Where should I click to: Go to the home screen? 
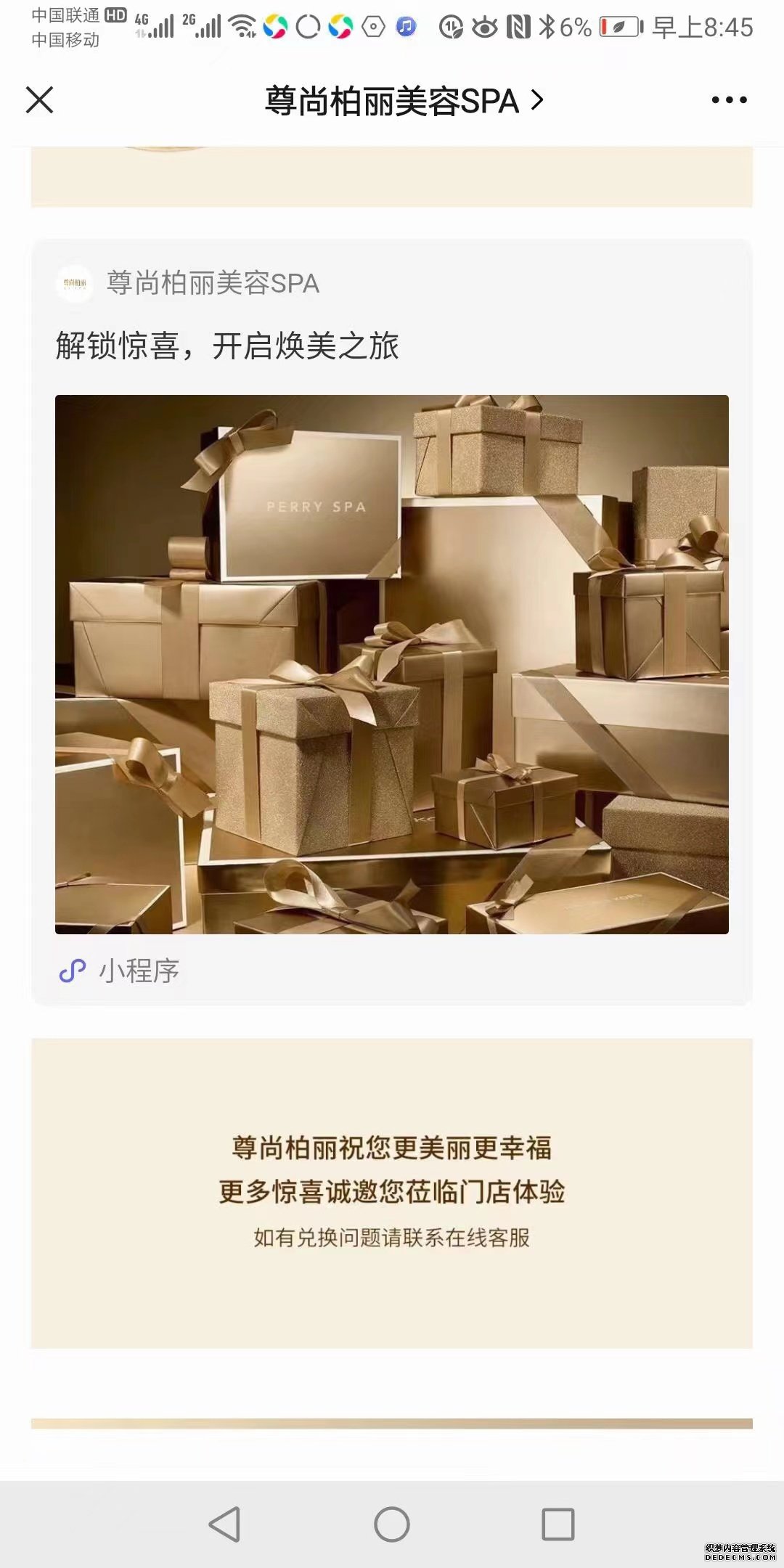(x=392, y=1523)
